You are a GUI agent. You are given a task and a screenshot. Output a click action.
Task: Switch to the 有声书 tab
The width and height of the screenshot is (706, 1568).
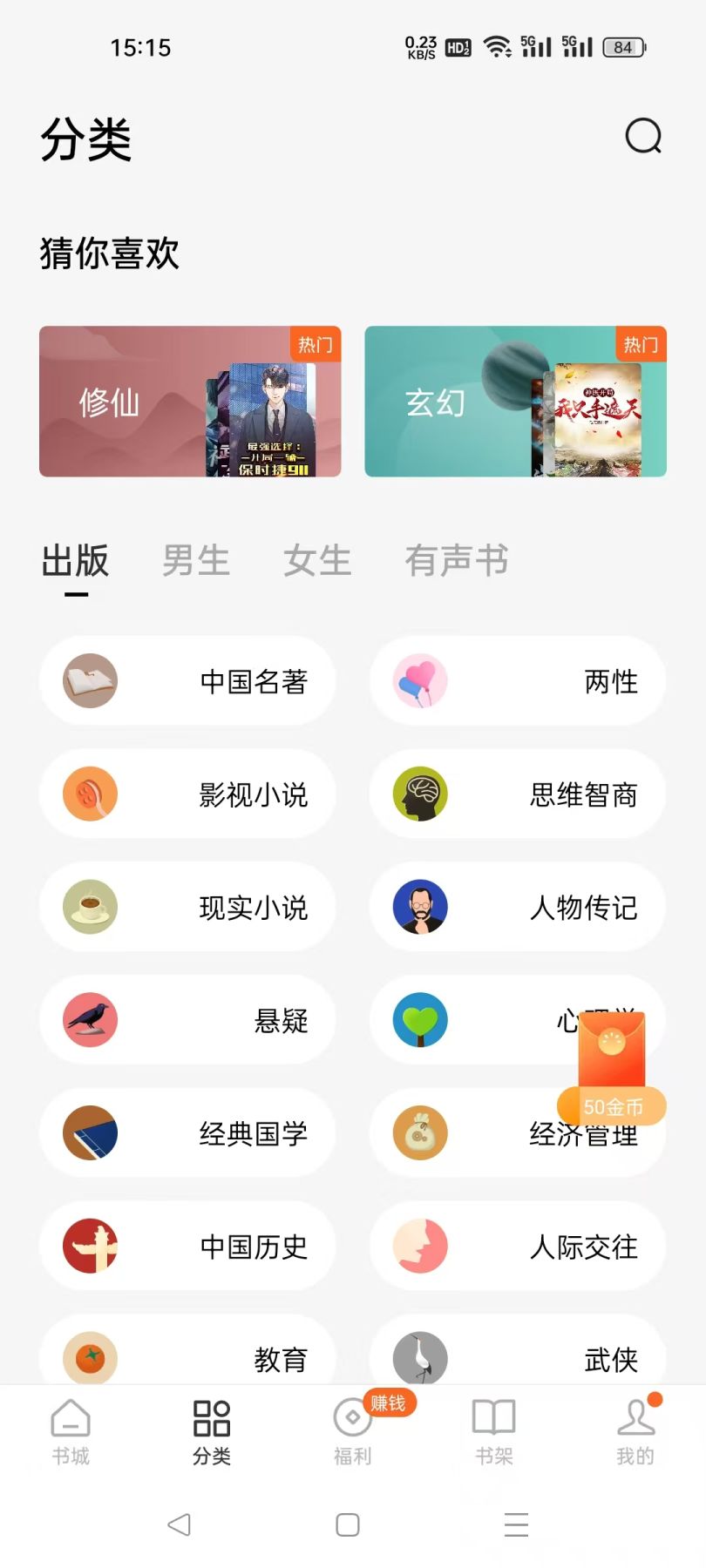point(457,560)
